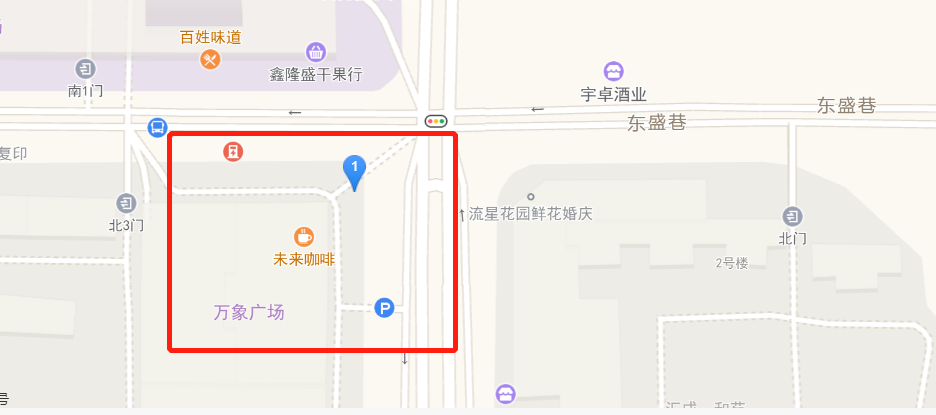936x415 pixels.
Task: Select the parking P marker
Action: pyautogui.click(x=384, y=308)
